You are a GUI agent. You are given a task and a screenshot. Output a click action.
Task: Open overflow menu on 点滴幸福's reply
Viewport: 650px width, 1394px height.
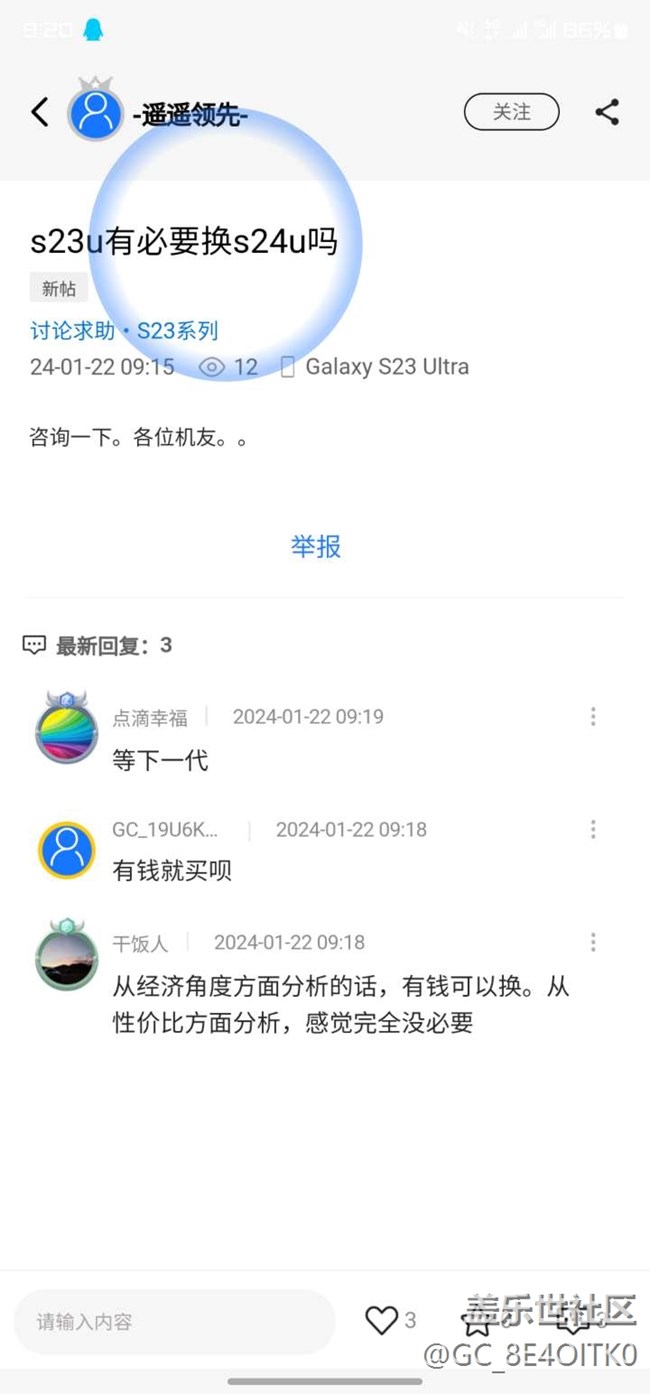click(x=593, y=716)
